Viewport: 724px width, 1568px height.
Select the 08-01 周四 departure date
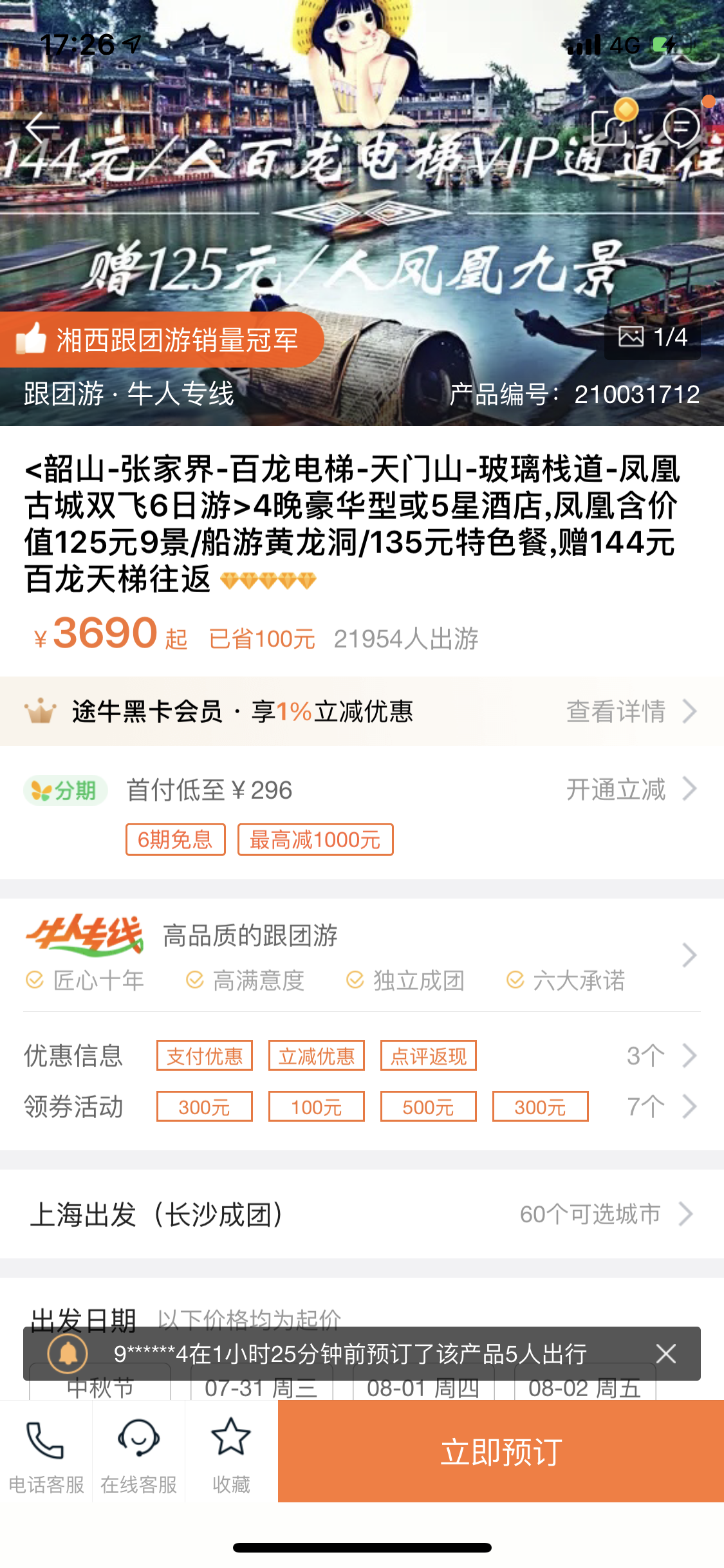coord(423,1388)
